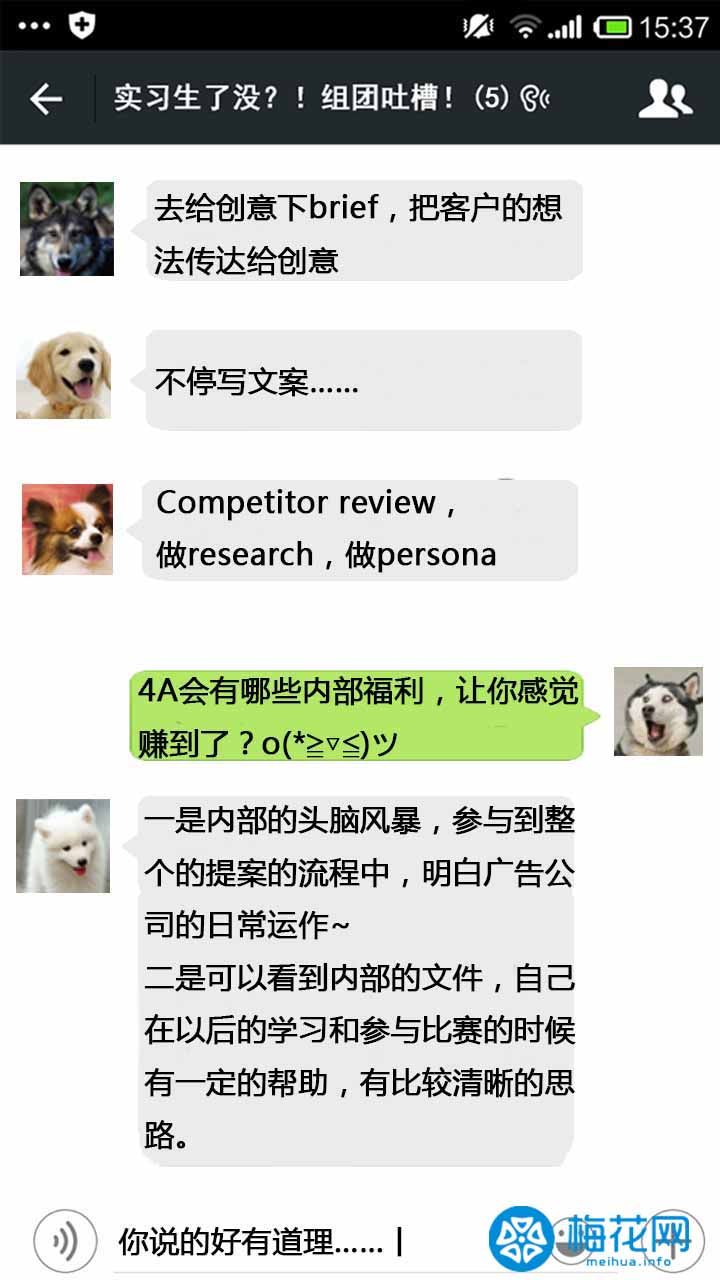
Task: View the golden retriever avatar's profile
Action: 64,375
